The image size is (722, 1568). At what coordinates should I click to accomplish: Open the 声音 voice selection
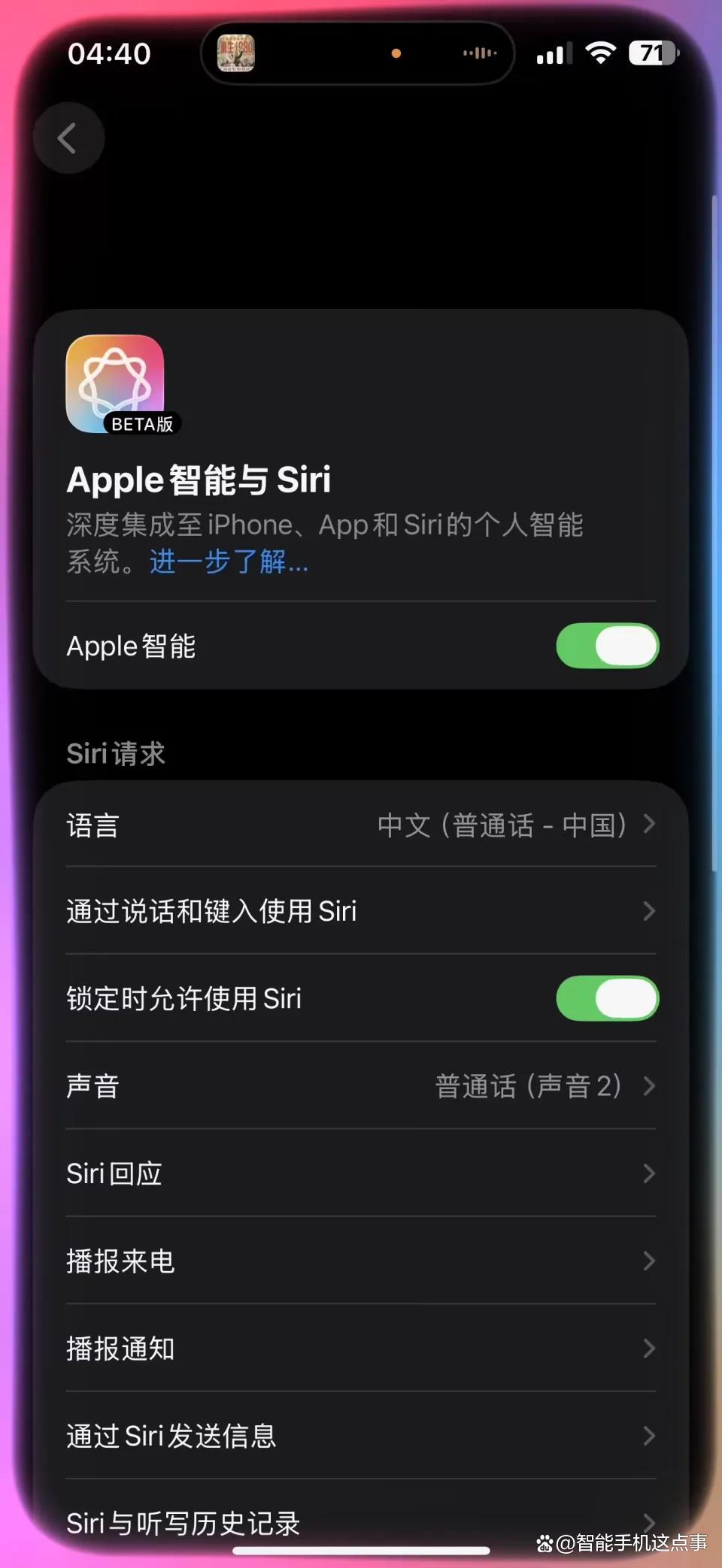tap(361, 1086)
